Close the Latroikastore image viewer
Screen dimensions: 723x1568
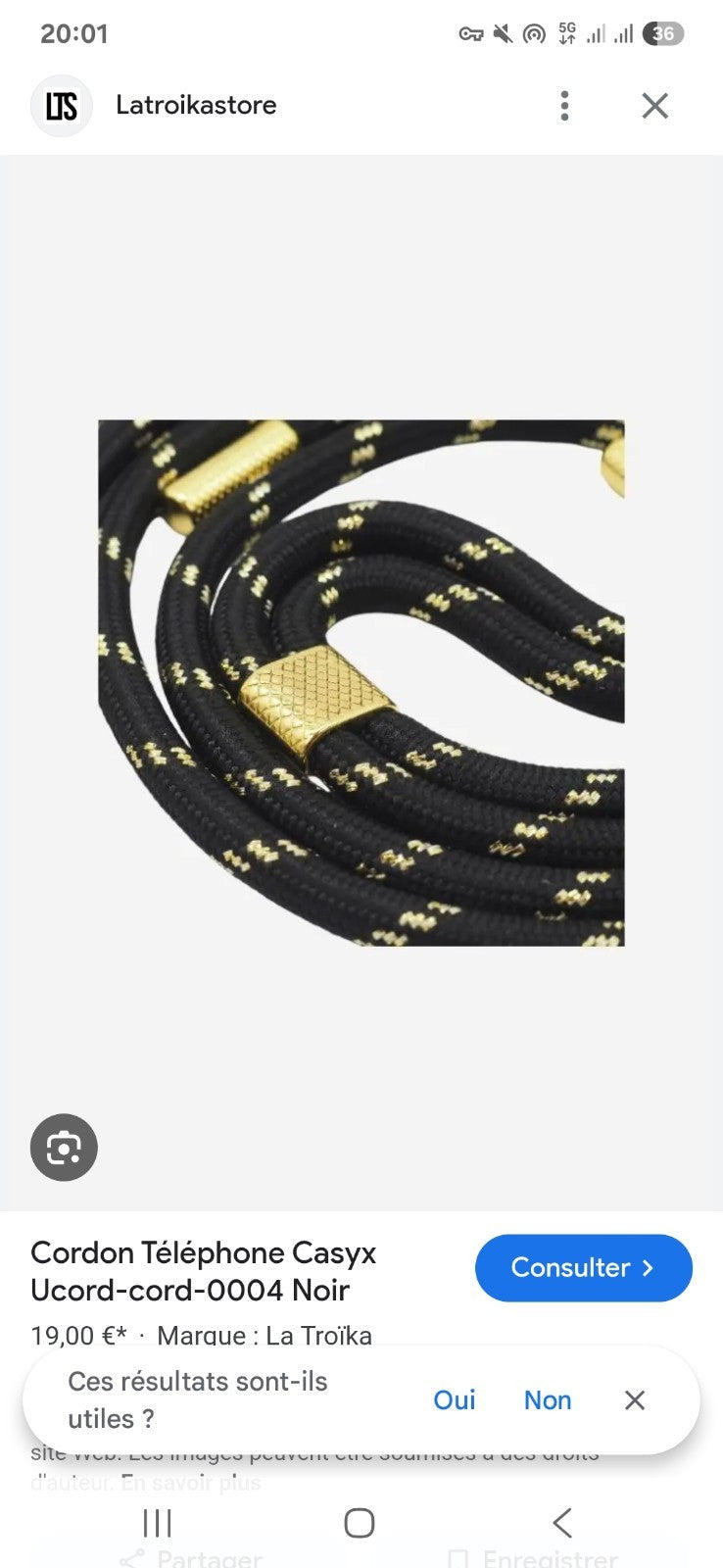coord(654,106)
